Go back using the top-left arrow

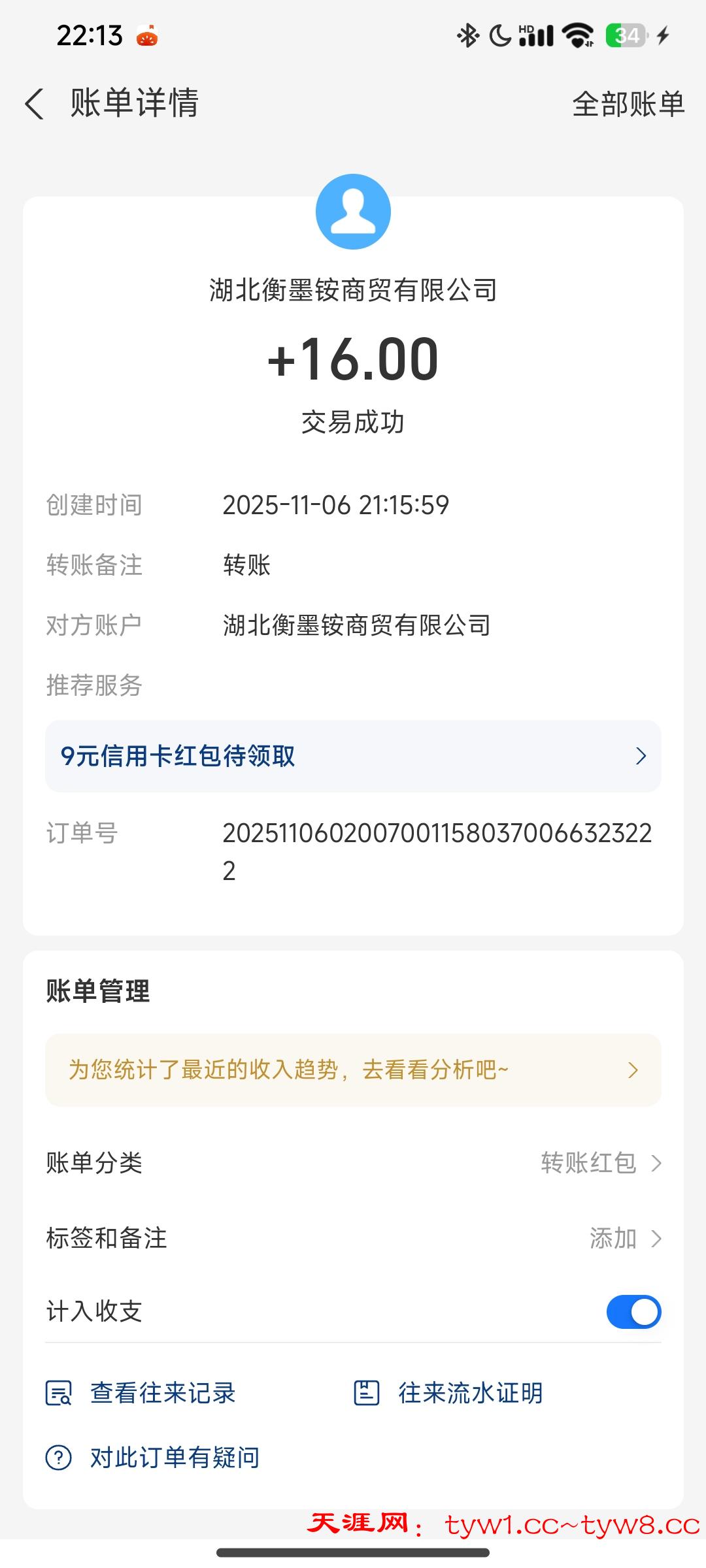tap(34, 104)
